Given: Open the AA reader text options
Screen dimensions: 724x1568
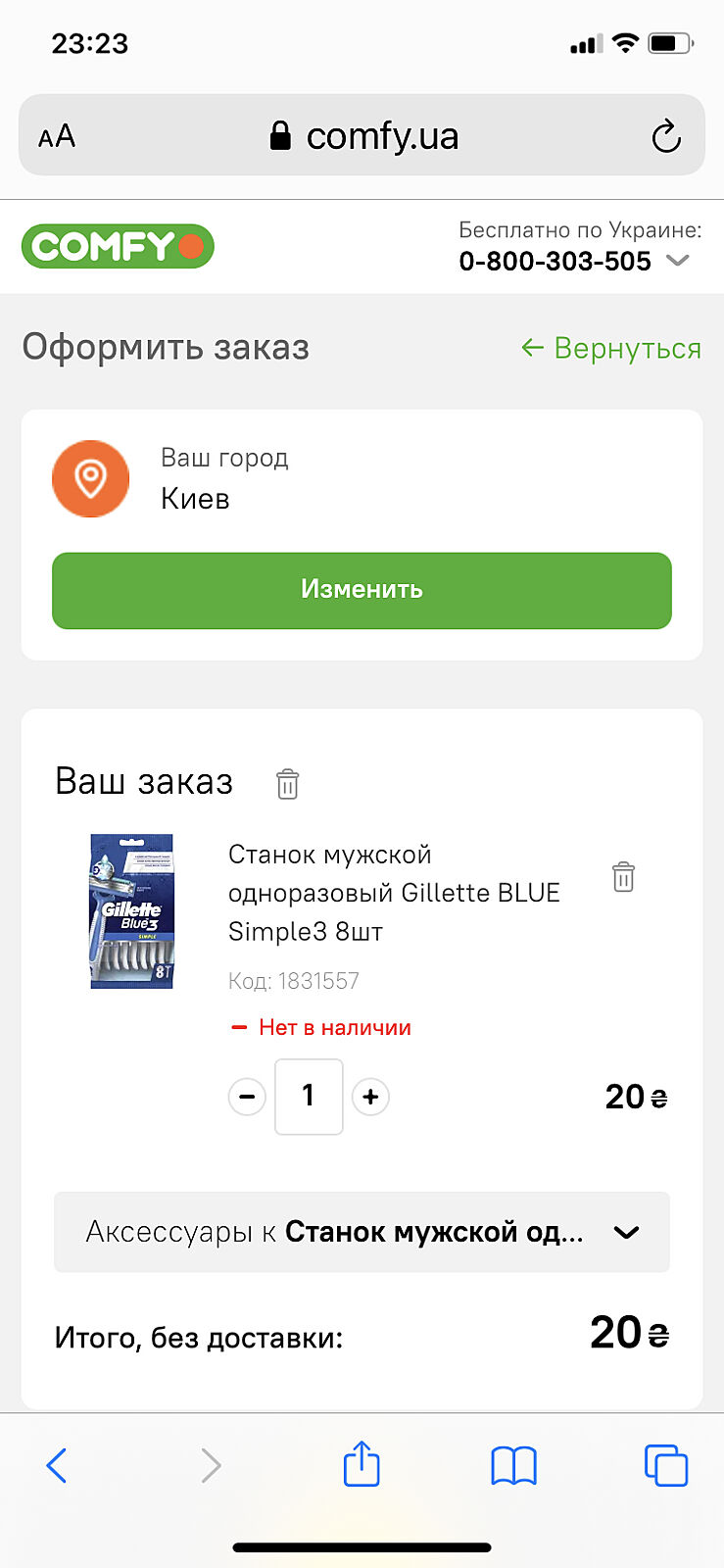Looking at the screenshot, I should point(57,137).
